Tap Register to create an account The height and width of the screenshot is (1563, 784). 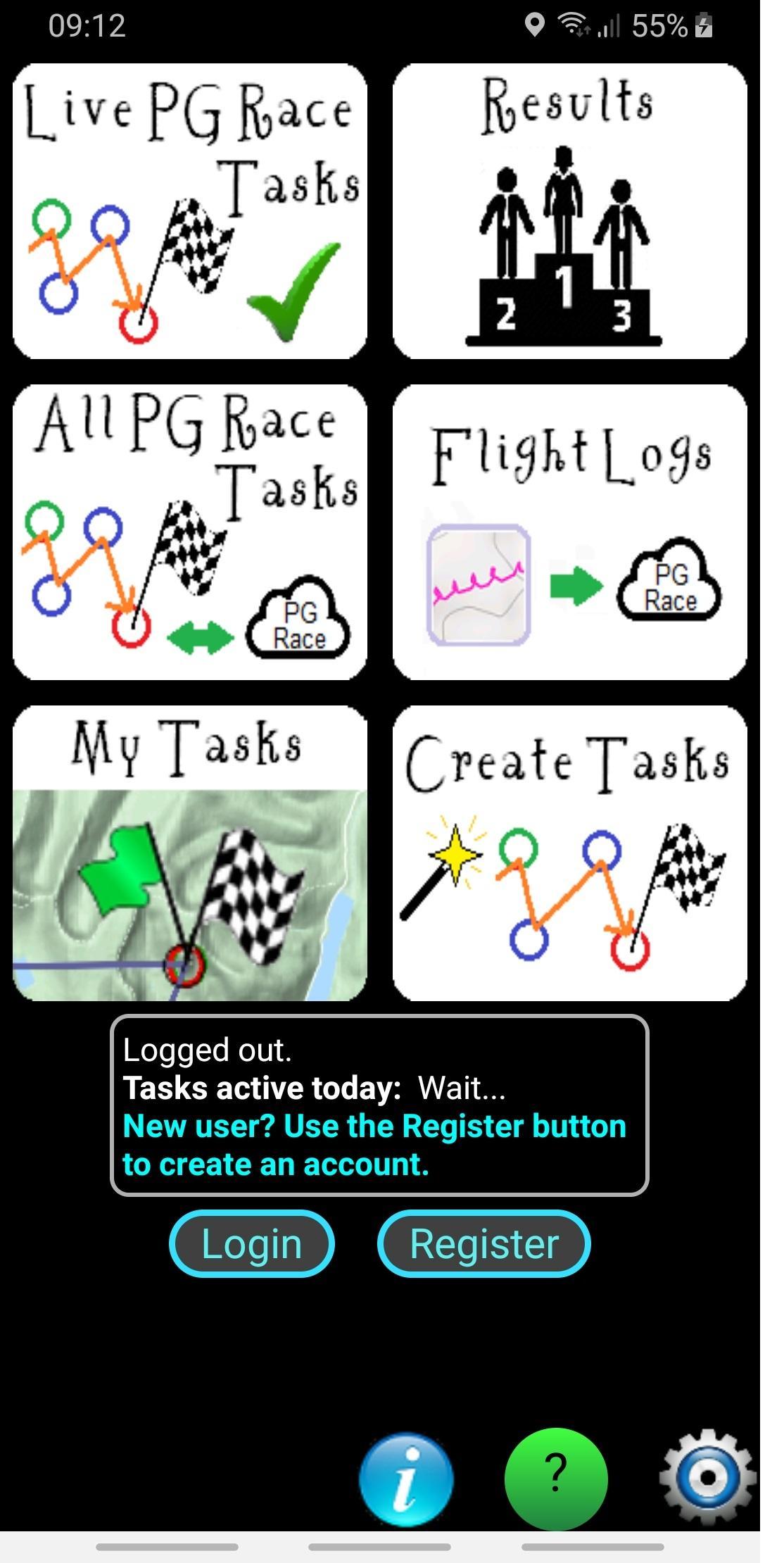(484, 1243)
